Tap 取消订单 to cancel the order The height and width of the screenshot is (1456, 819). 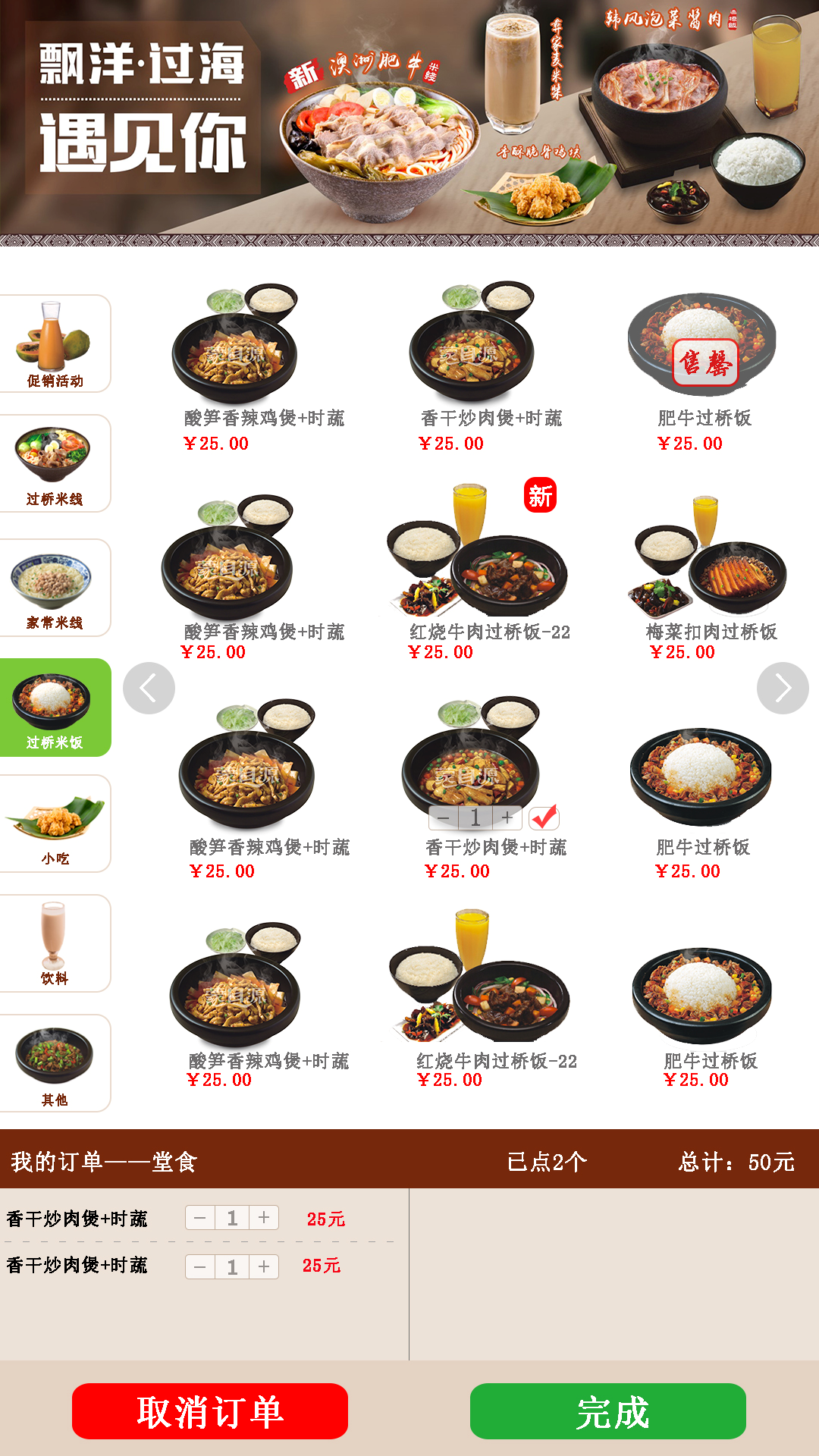coord(210,1411)
